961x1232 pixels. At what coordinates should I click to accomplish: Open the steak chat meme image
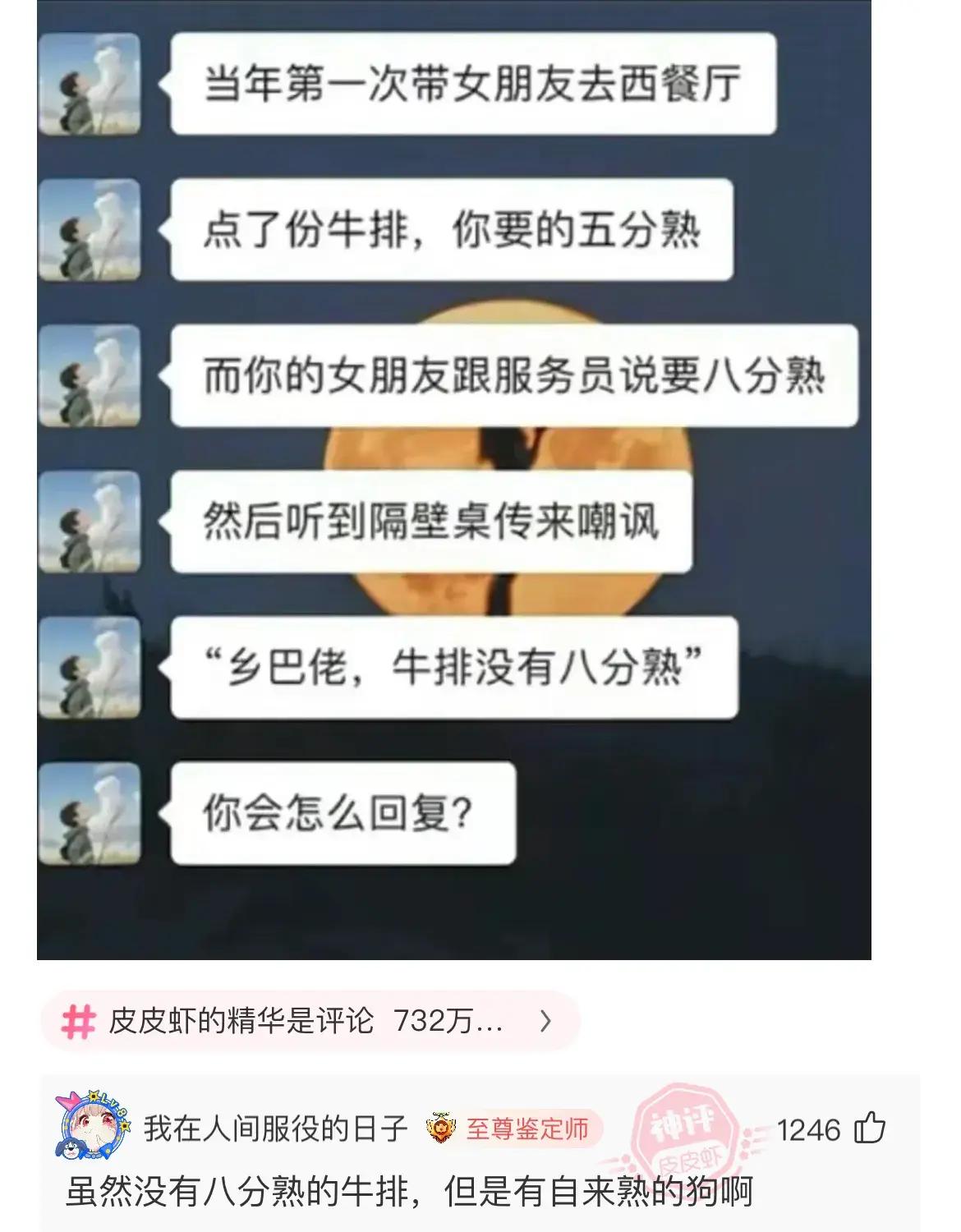click(453, 480)
